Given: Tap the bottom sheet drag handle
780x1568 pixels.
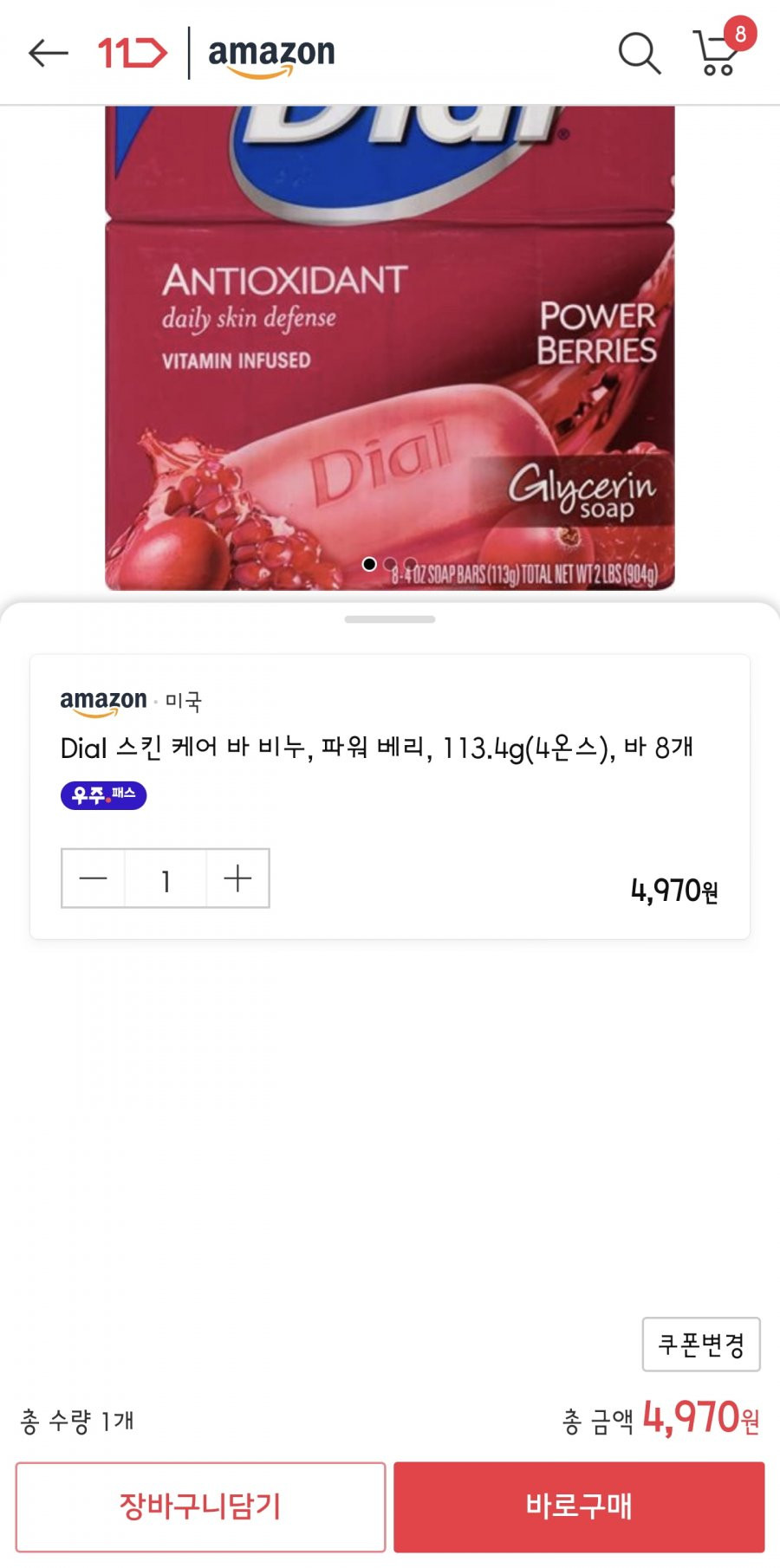Looking at the screenshot, I should (x=390, y=619).
